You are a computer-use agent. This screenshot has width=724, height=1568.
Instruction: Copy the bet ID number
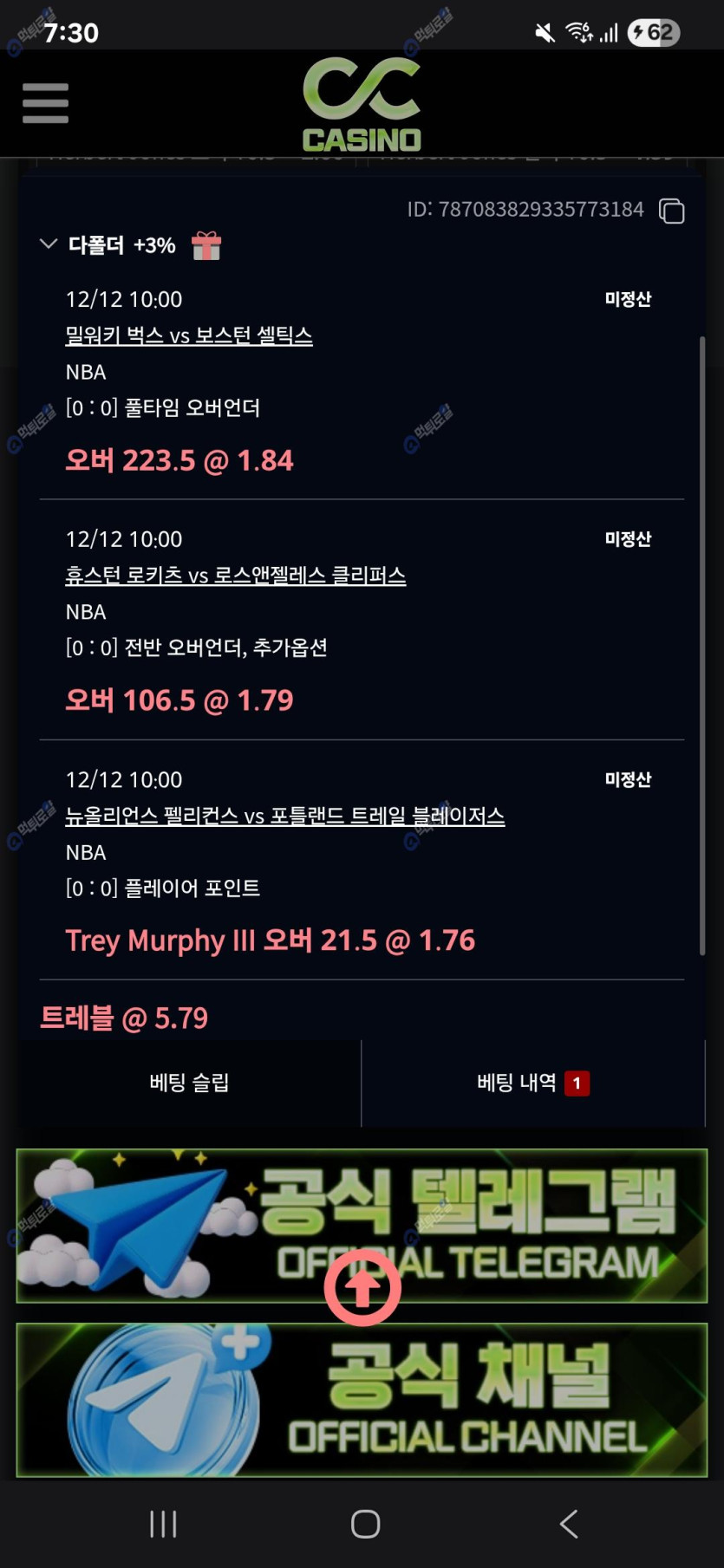click(x=671, y=211)
